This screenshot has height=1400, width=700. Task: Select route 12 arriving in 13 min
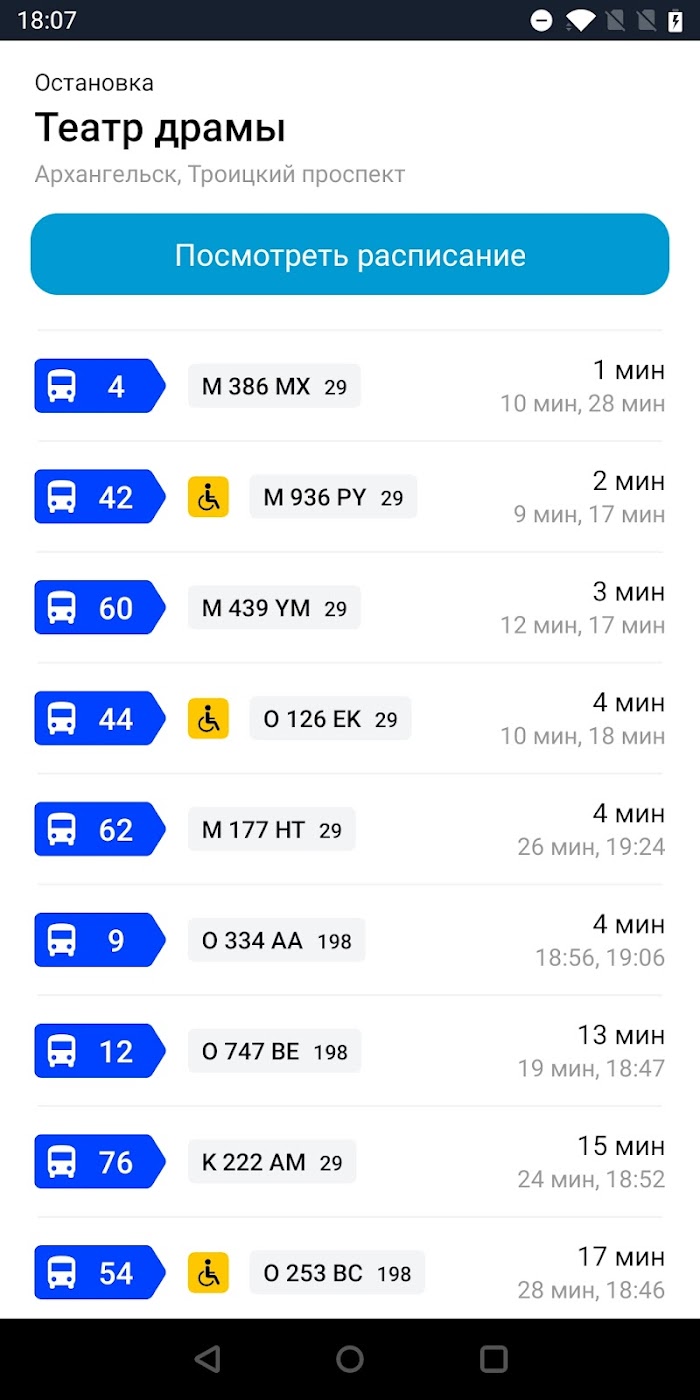click(x=350, y=1051)
